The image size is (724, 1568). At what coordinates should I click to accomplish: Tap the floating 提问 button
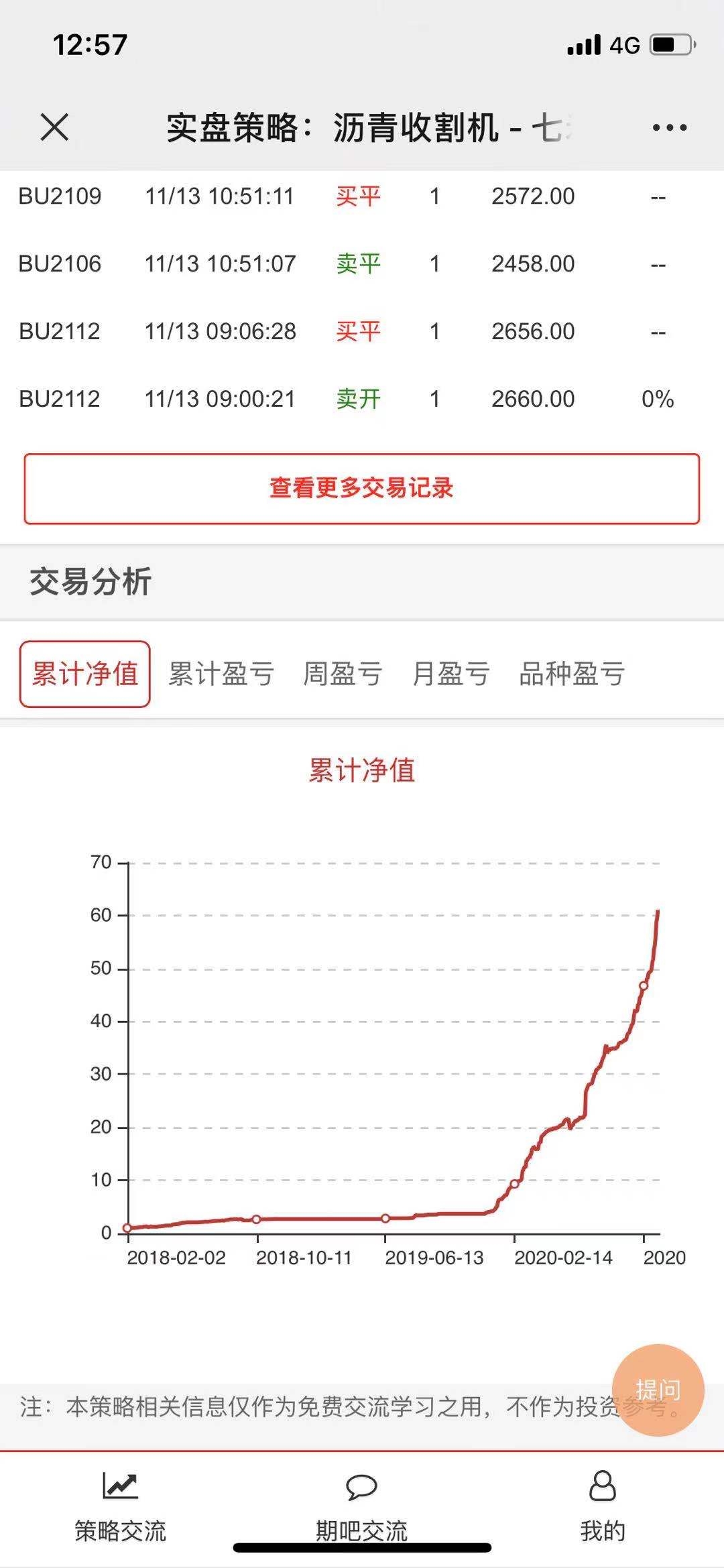(658, 1390)
